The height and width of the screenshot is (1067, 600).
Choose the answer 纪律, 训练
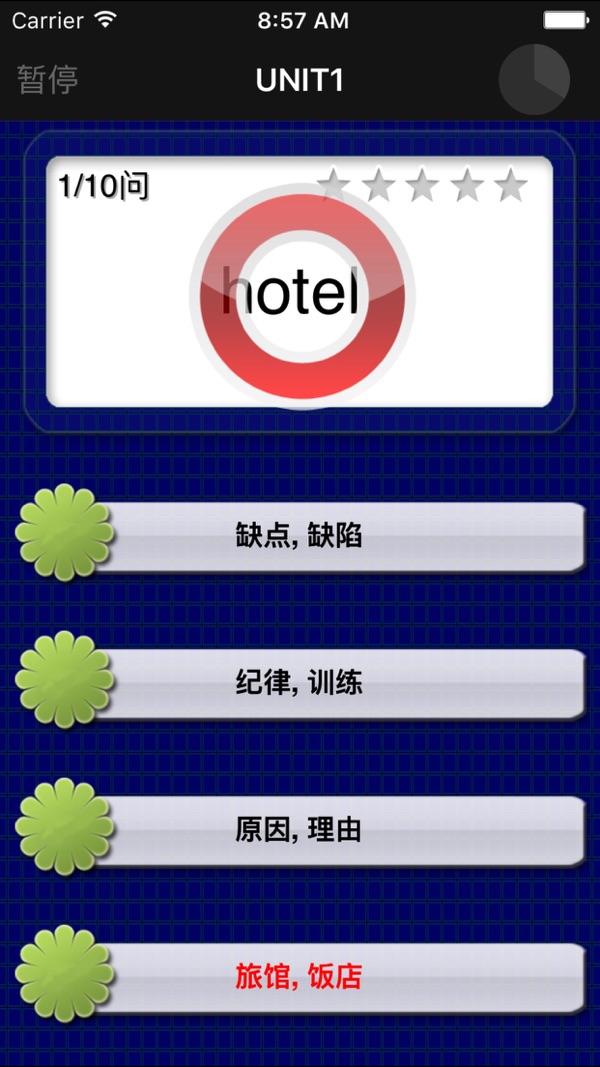300,683
